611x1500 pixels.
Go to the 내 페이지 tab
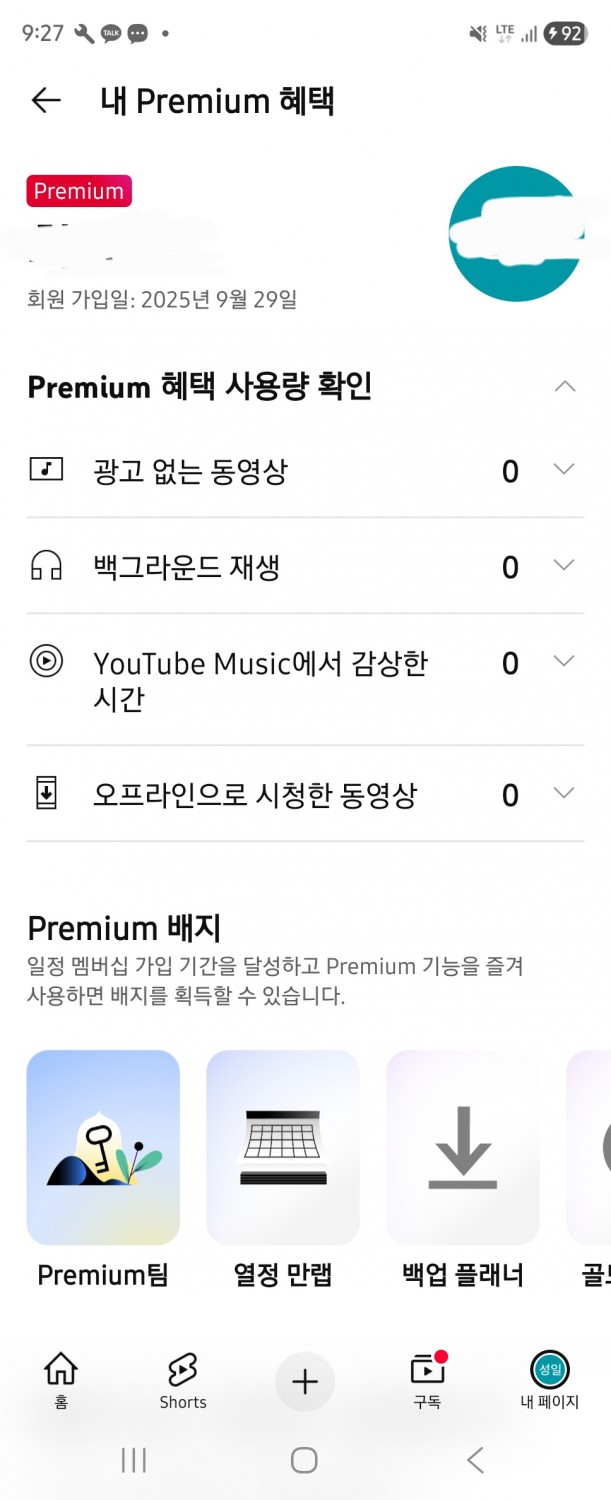[x=549, y=1382]
